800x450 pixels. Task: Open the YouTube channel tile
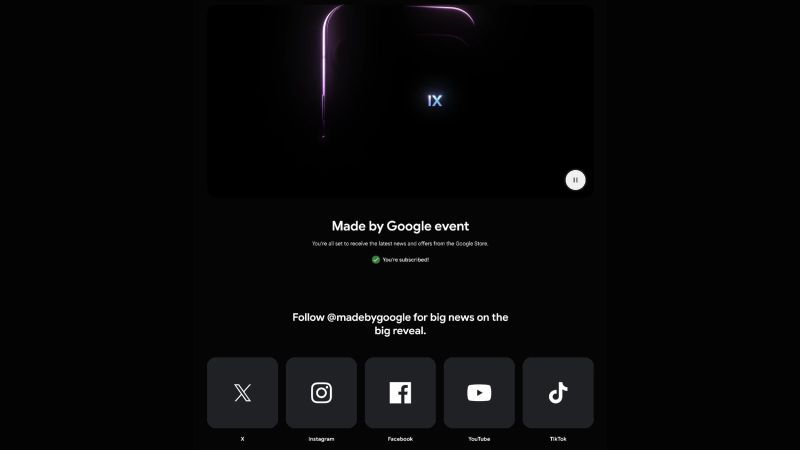point(479,393)
